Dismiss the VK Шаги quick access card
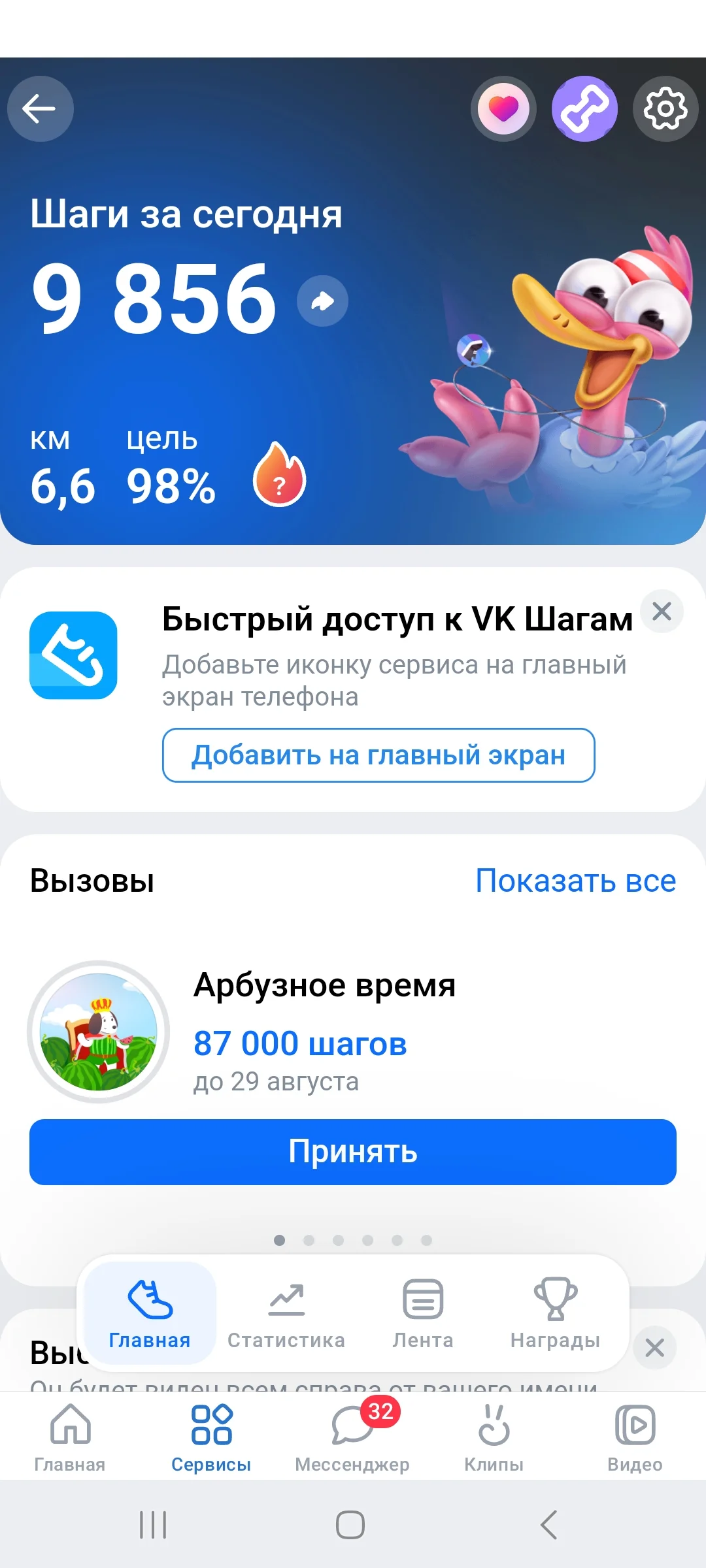 [661, 612]
